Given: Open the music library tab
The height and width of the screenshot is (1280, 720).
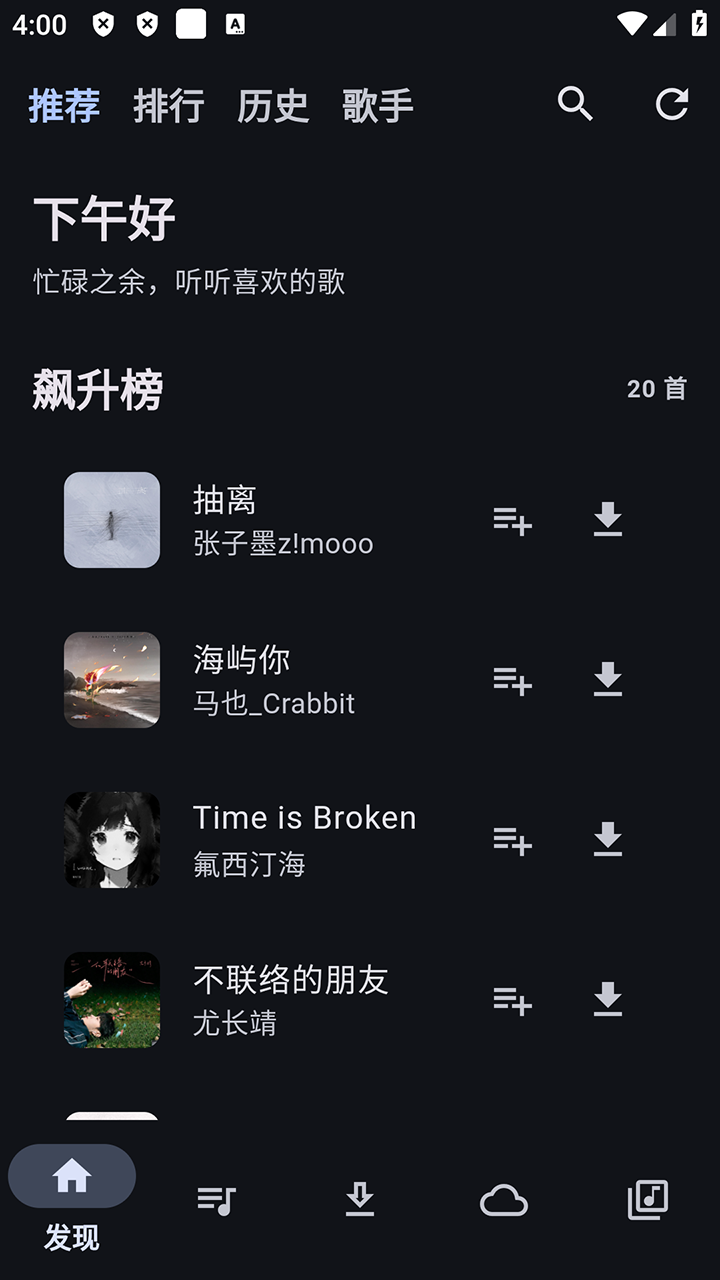Looking at the screenshot, I should pyautogui.click(x=648, y=1200).
